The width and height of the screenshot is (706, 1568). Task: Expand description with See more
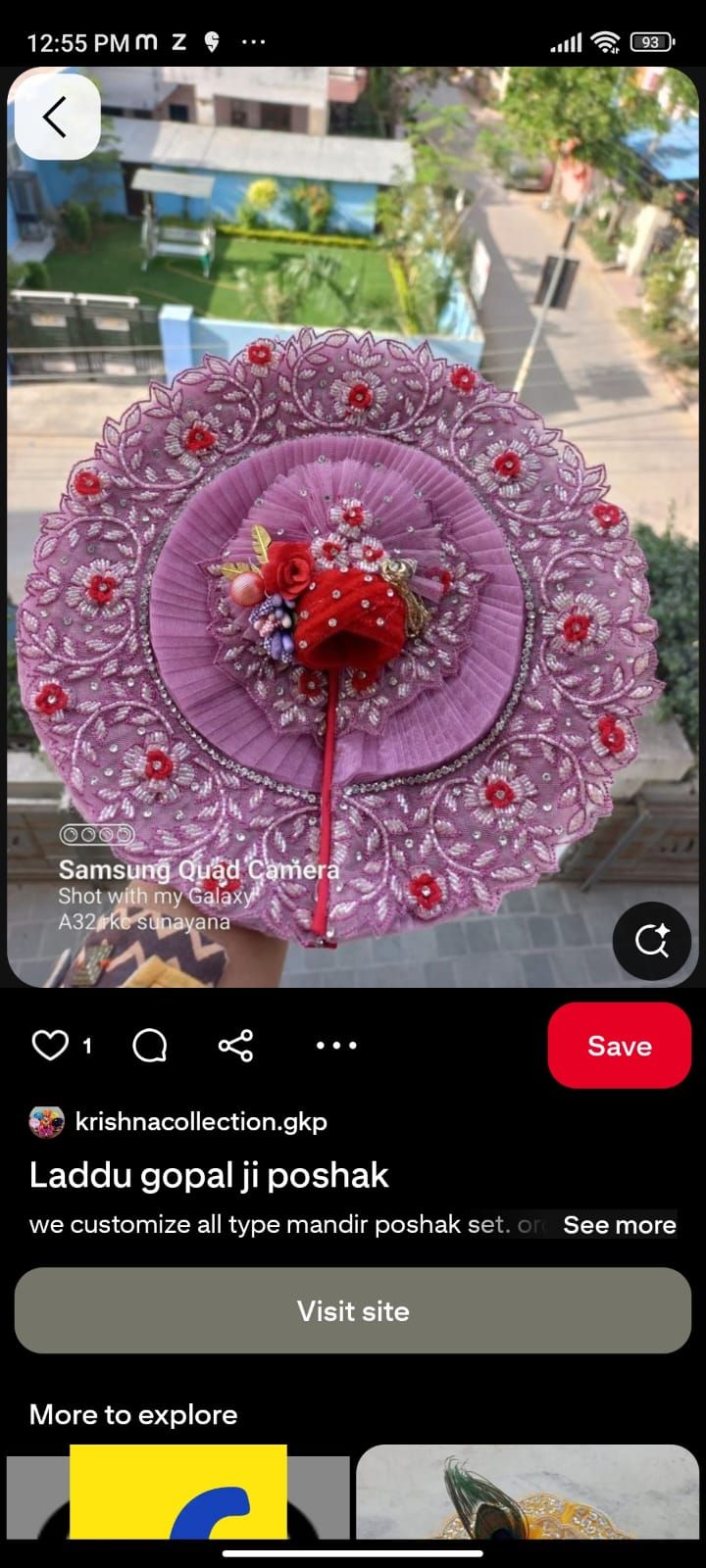click(x=619, y=1224)
